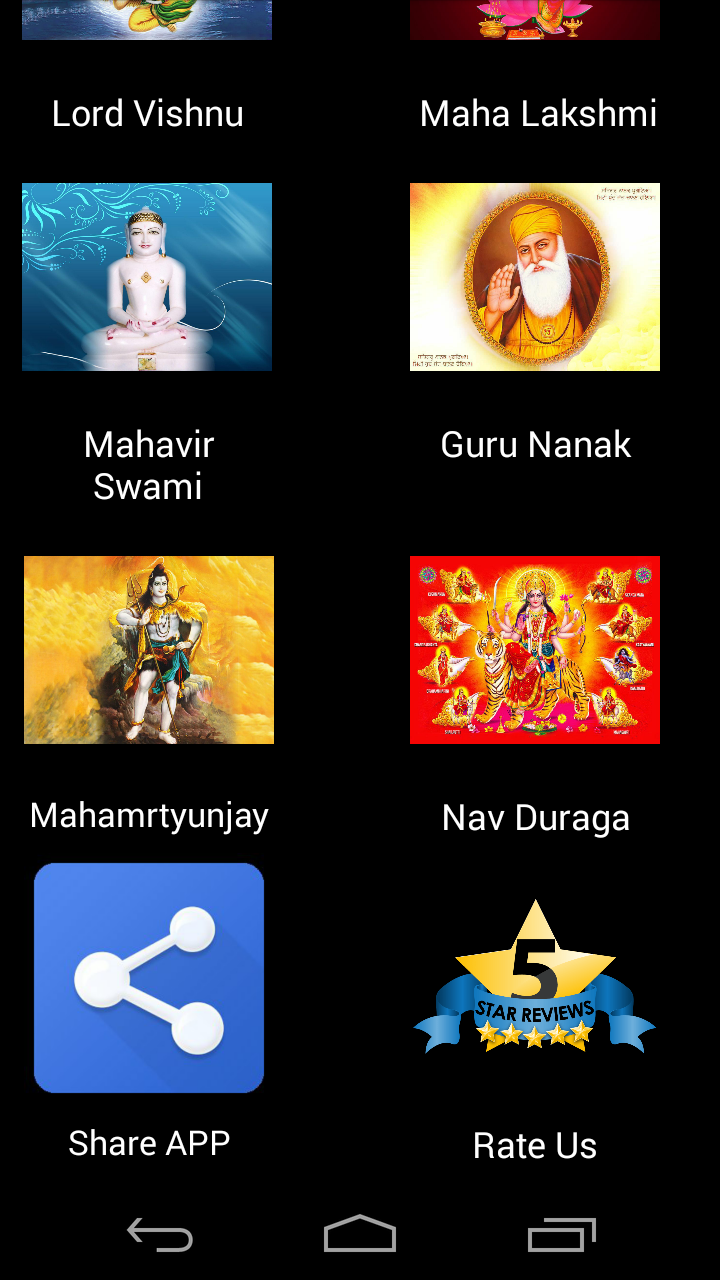Image resolution: width=720 pixels, height=1280 pixels.
Task: Open the Nav Duraga thumbnail image
Action: click(534, 650)
